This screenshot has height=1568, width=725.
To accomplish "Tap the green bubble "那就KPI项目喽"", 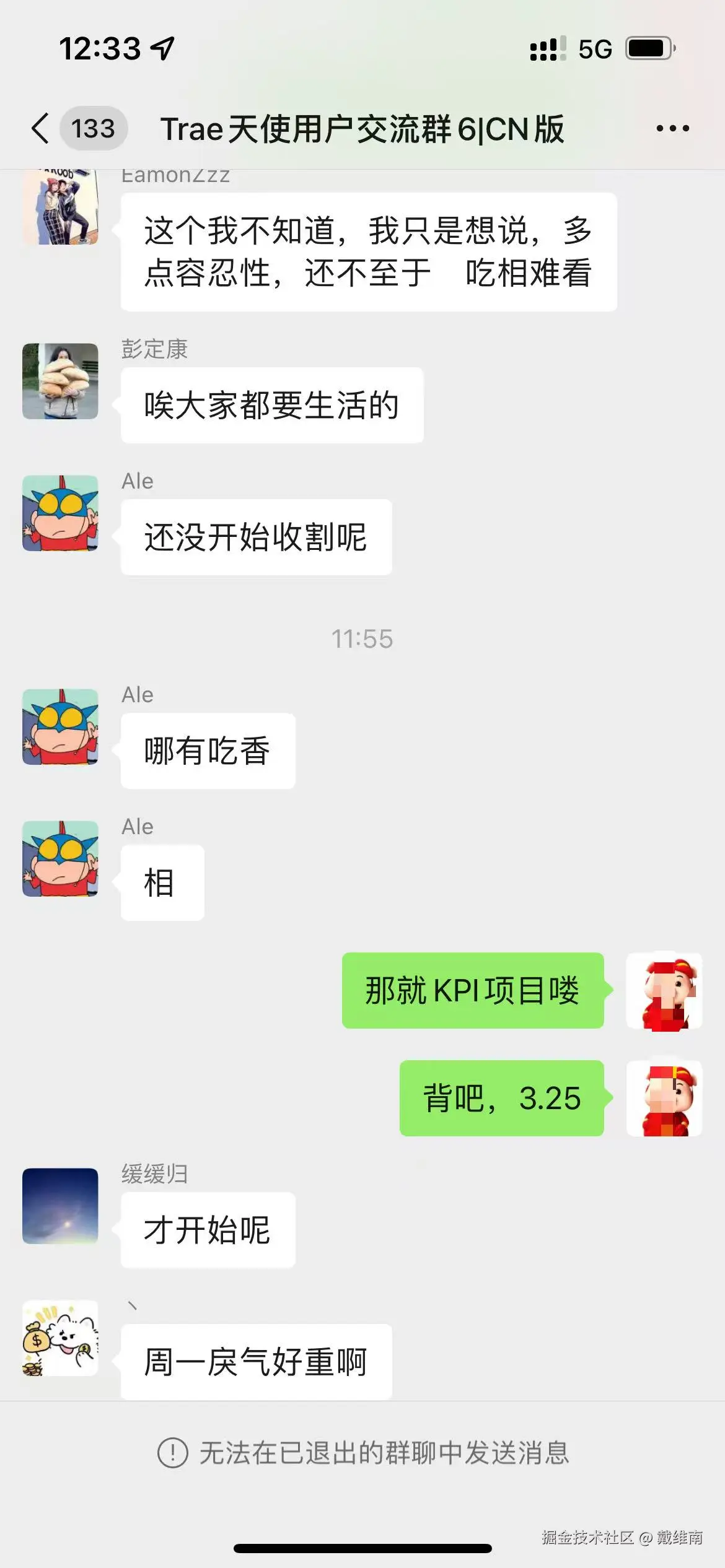I will click(x=473, y=990).
